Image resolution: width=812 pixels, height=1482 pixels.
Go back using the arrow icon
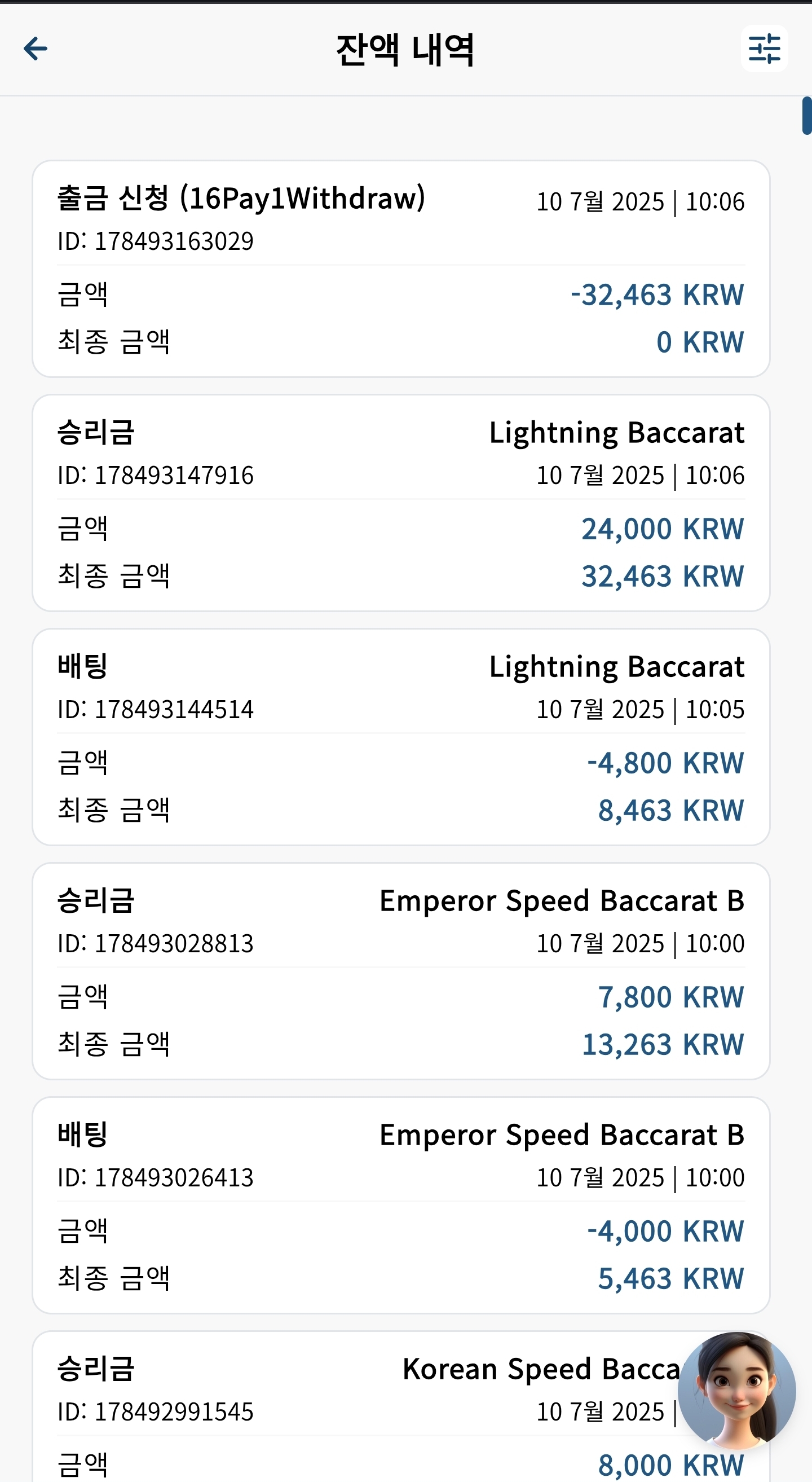coord(35,49)
